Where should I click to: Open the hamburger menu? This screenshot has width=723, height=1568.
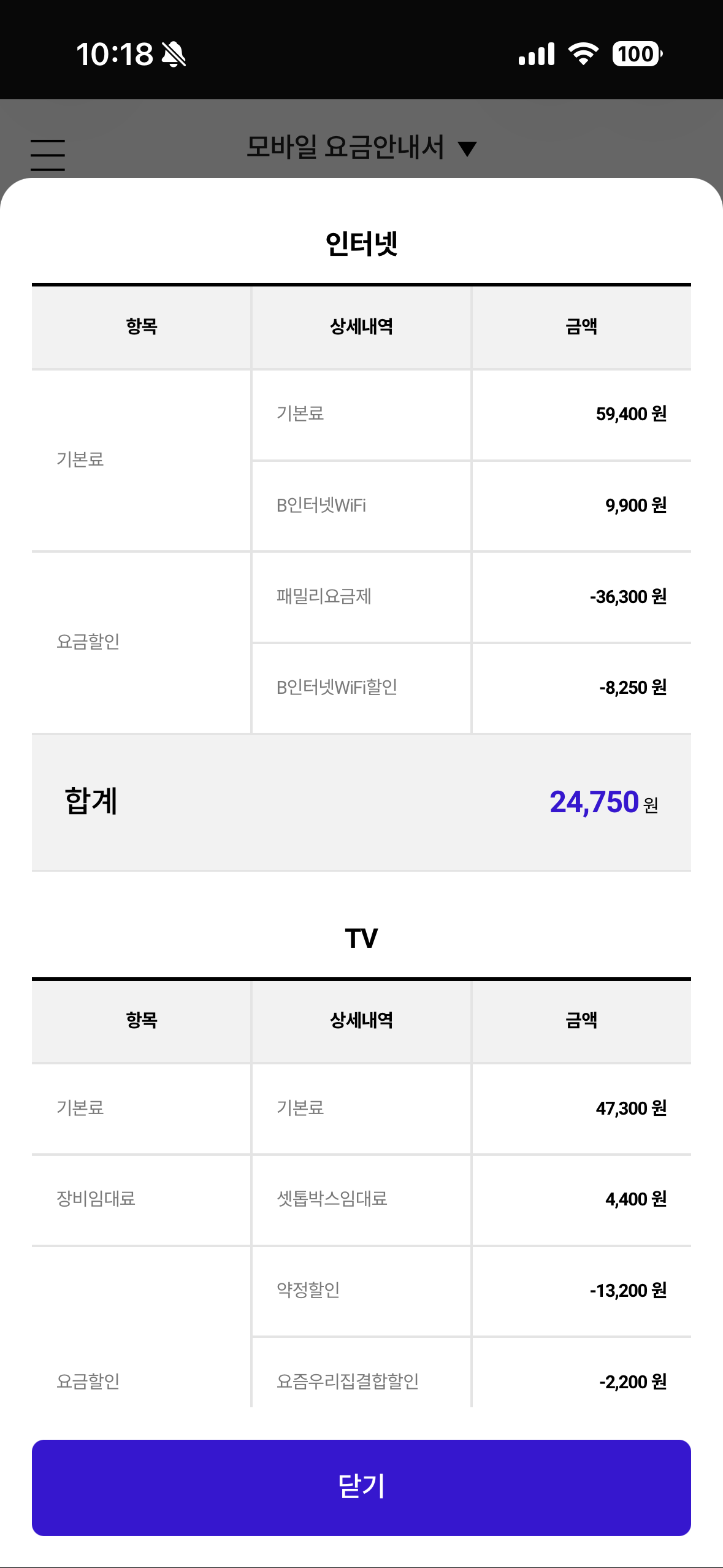click(x=48, y=155)
